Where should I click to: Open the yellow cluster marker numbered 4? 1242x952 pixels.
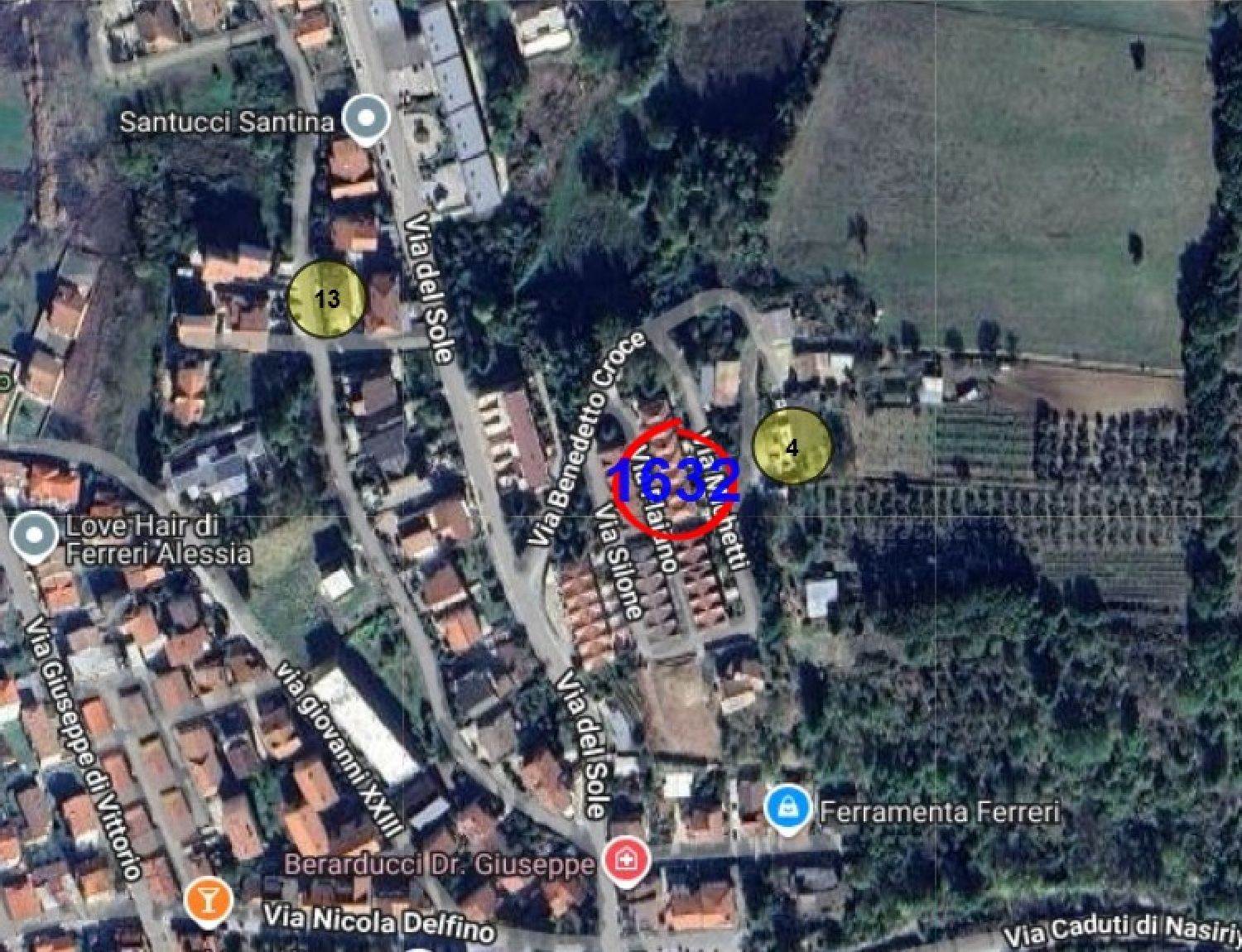click(792, 447)
